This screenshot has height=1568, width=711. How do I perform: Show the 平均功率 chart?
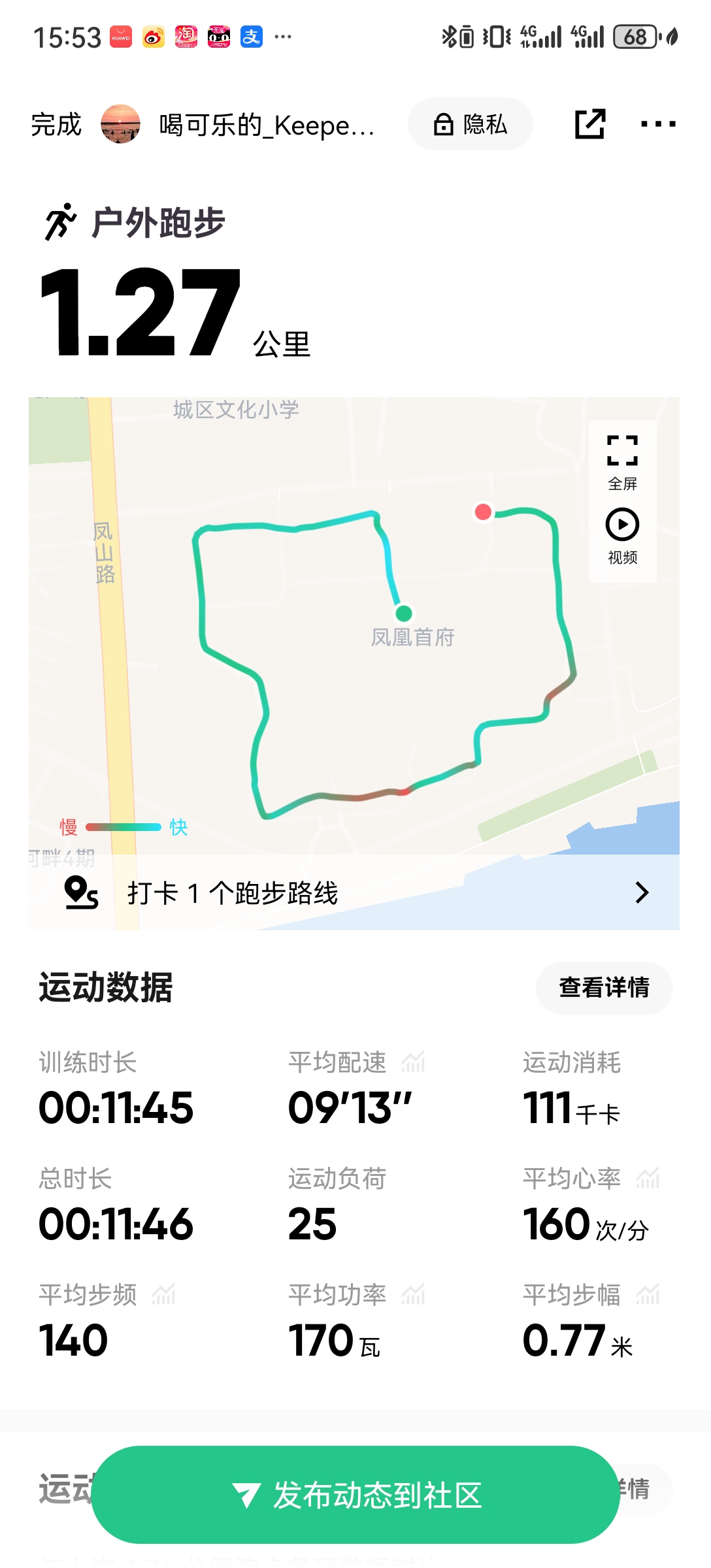[x=413, y=1294]
